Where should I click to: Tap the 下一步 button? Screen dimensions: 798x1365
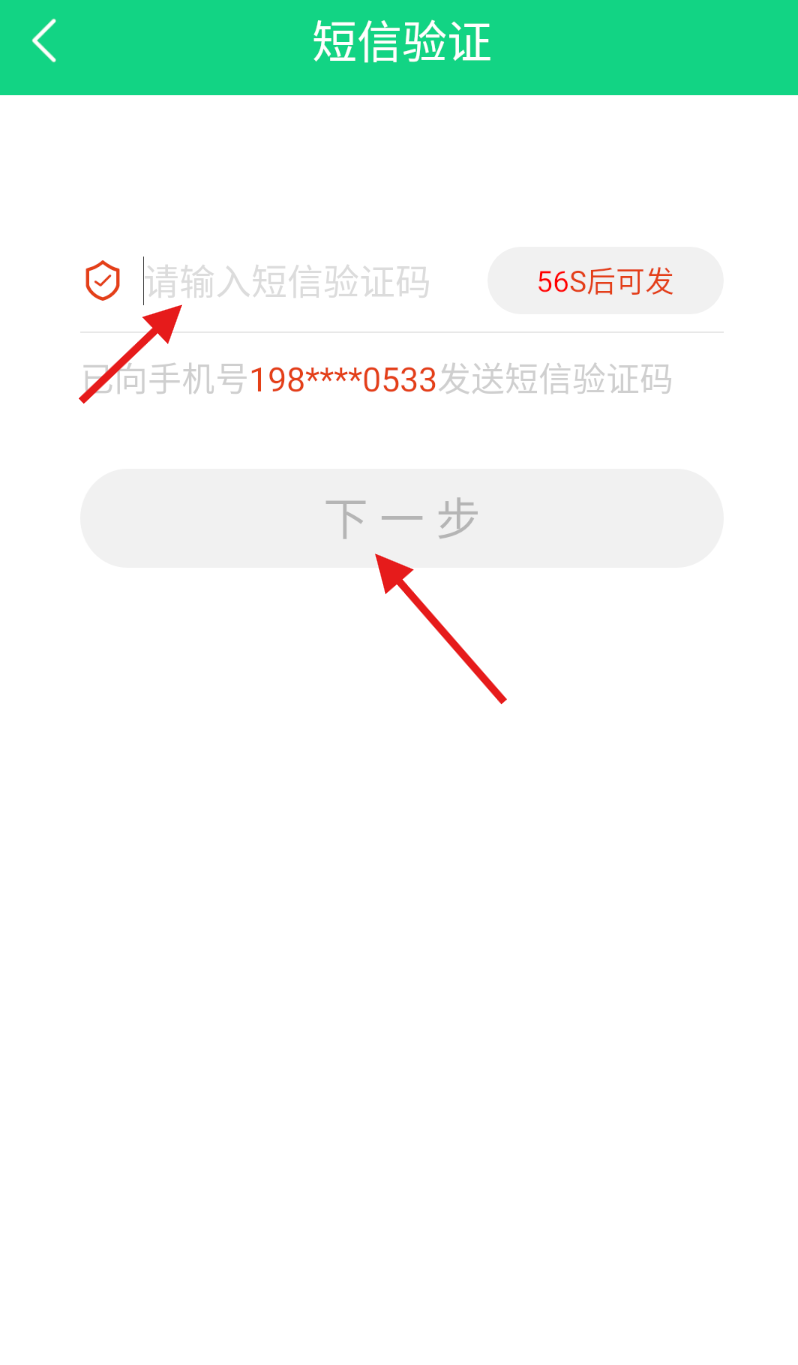[x=401, y=518]
